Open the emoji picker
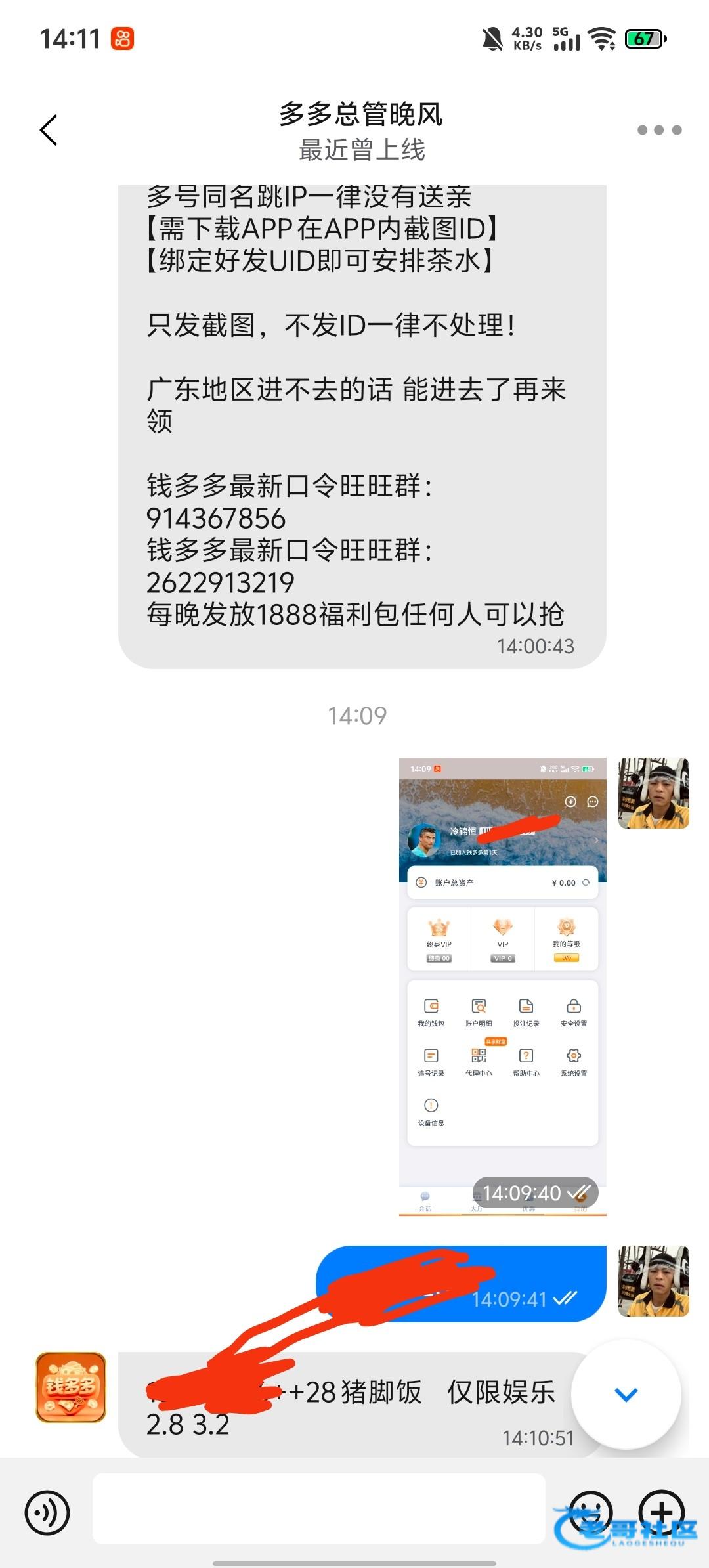This screenshot has height=1568, width=709. tap(590, 1513)
